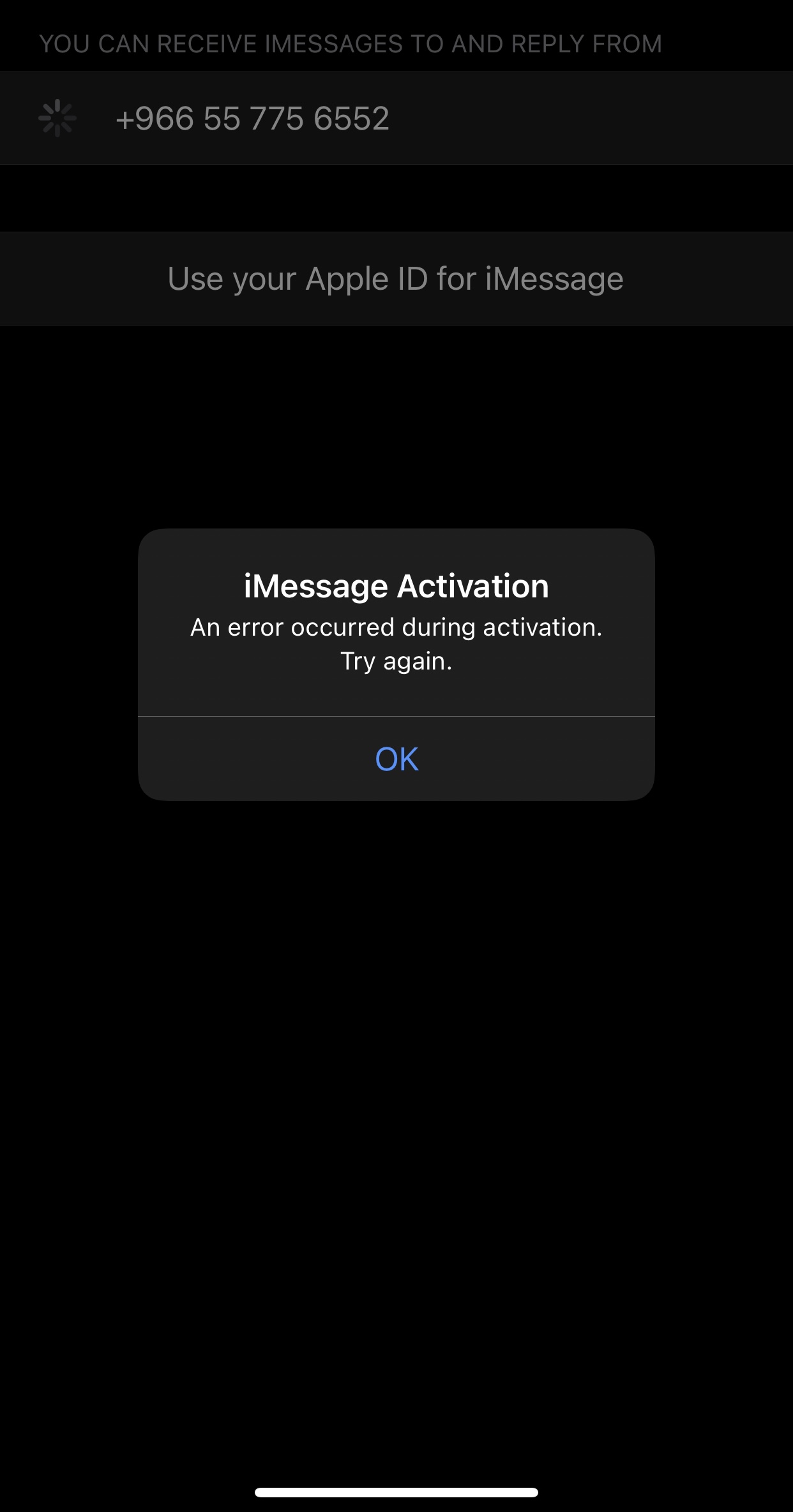
Task: Dismiss the iMessage Activation alert with OK
Action: pos(396,759)
